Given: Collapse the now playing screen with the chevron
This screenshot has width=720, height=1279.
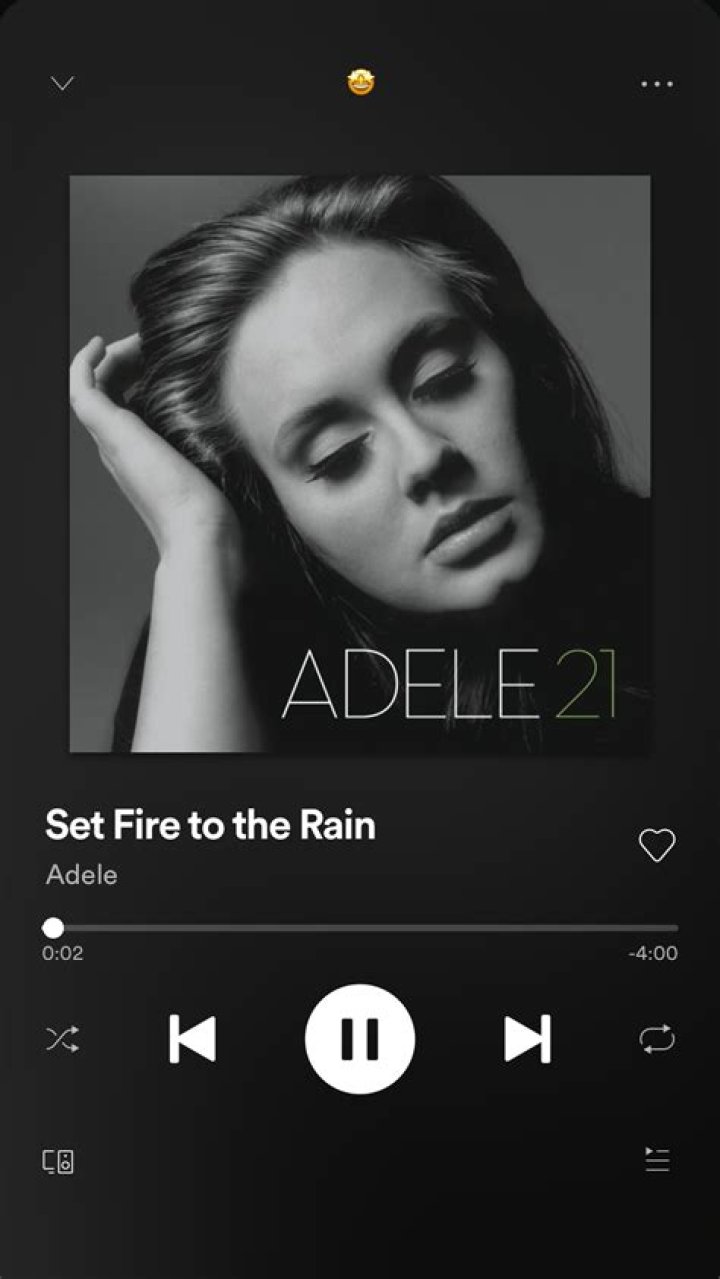Looking at the screenshot, I should tap(62, 83).
